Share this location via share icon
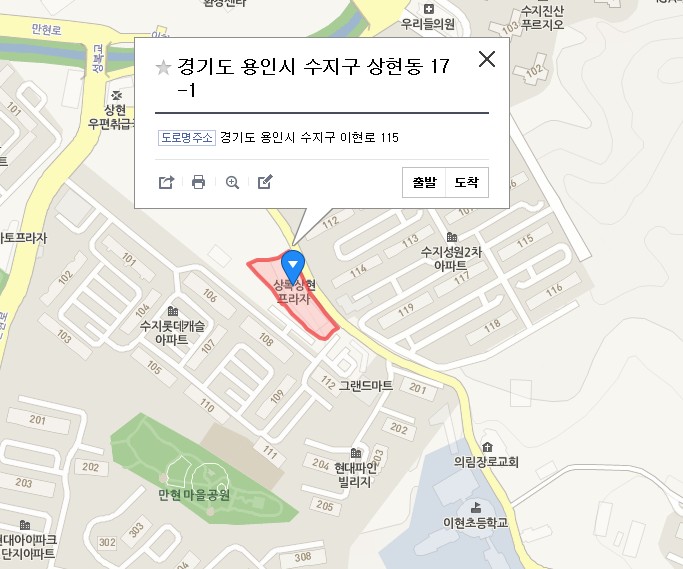Viewport: 683px width, 569px height. [x=167, y=182]
